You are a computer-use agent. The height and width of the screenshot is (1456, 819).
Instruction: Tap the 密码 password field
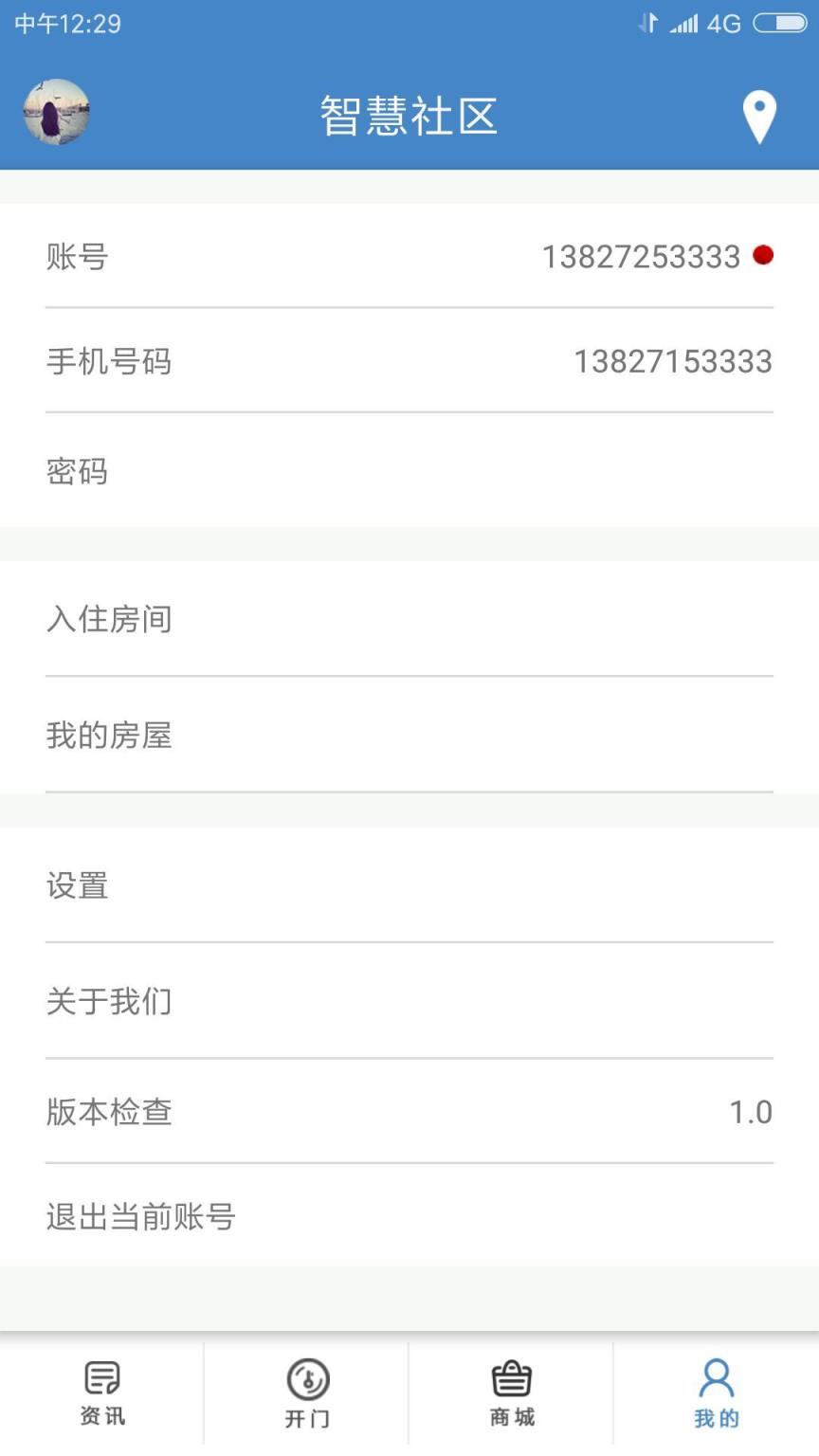[x=76, y=471]
